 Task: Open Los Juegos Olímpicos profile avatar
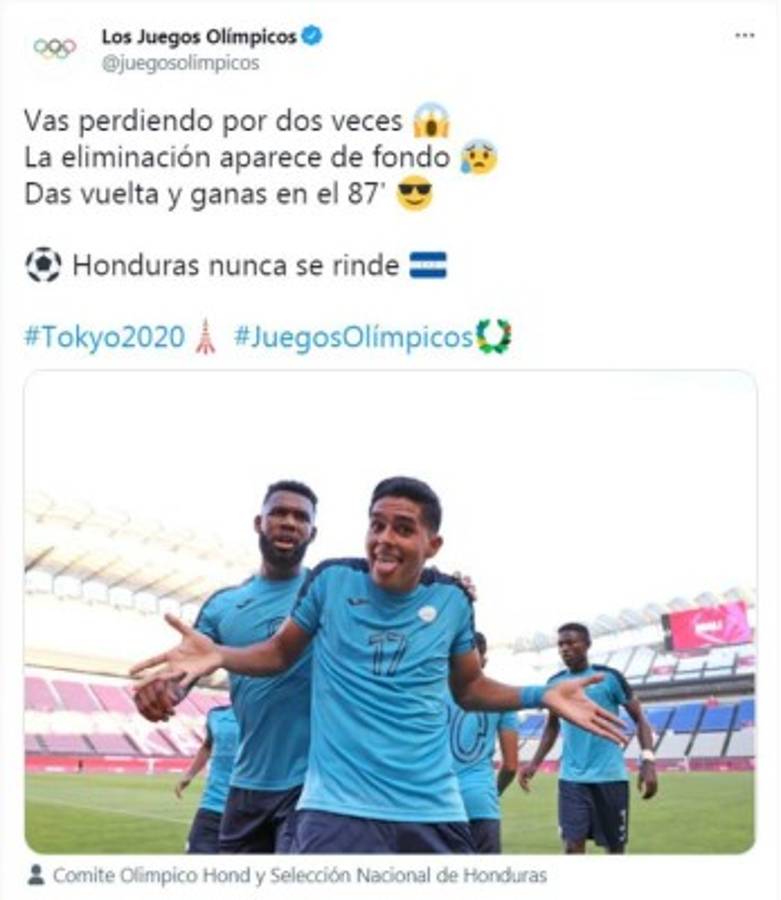(55, 48)
